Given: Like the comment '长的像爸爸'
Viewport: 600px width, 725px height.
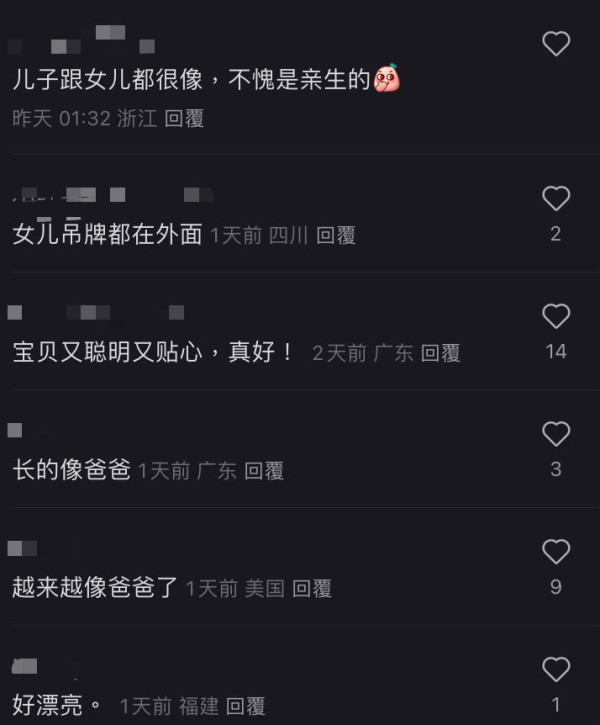Looking at the screenshot, I should (x=555, y=434).
